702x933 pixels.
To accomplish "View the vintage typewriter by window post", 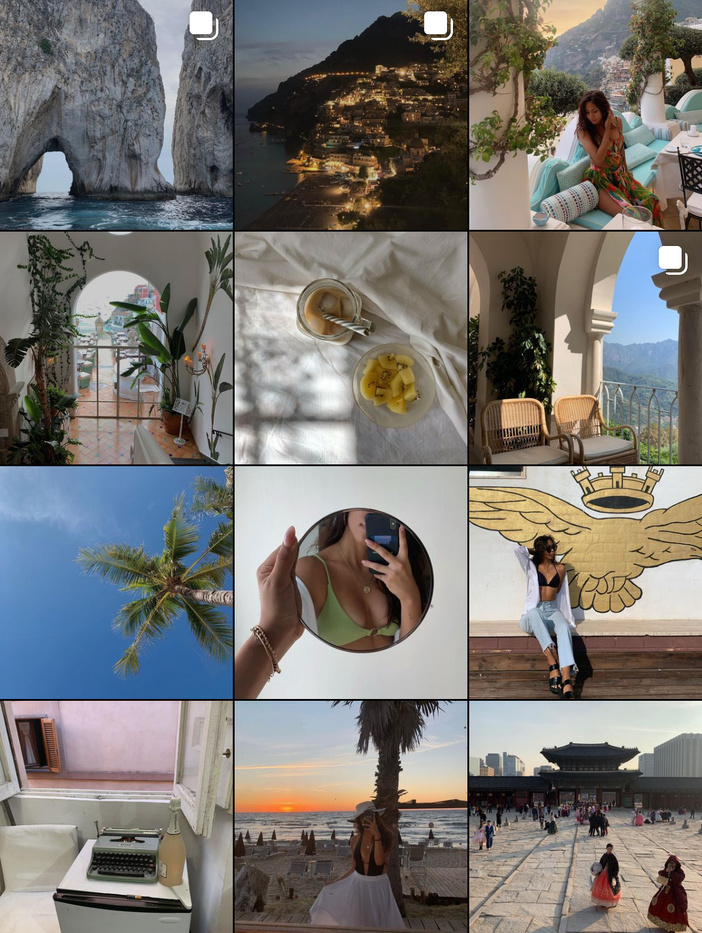I will click(x=116, y=816).
